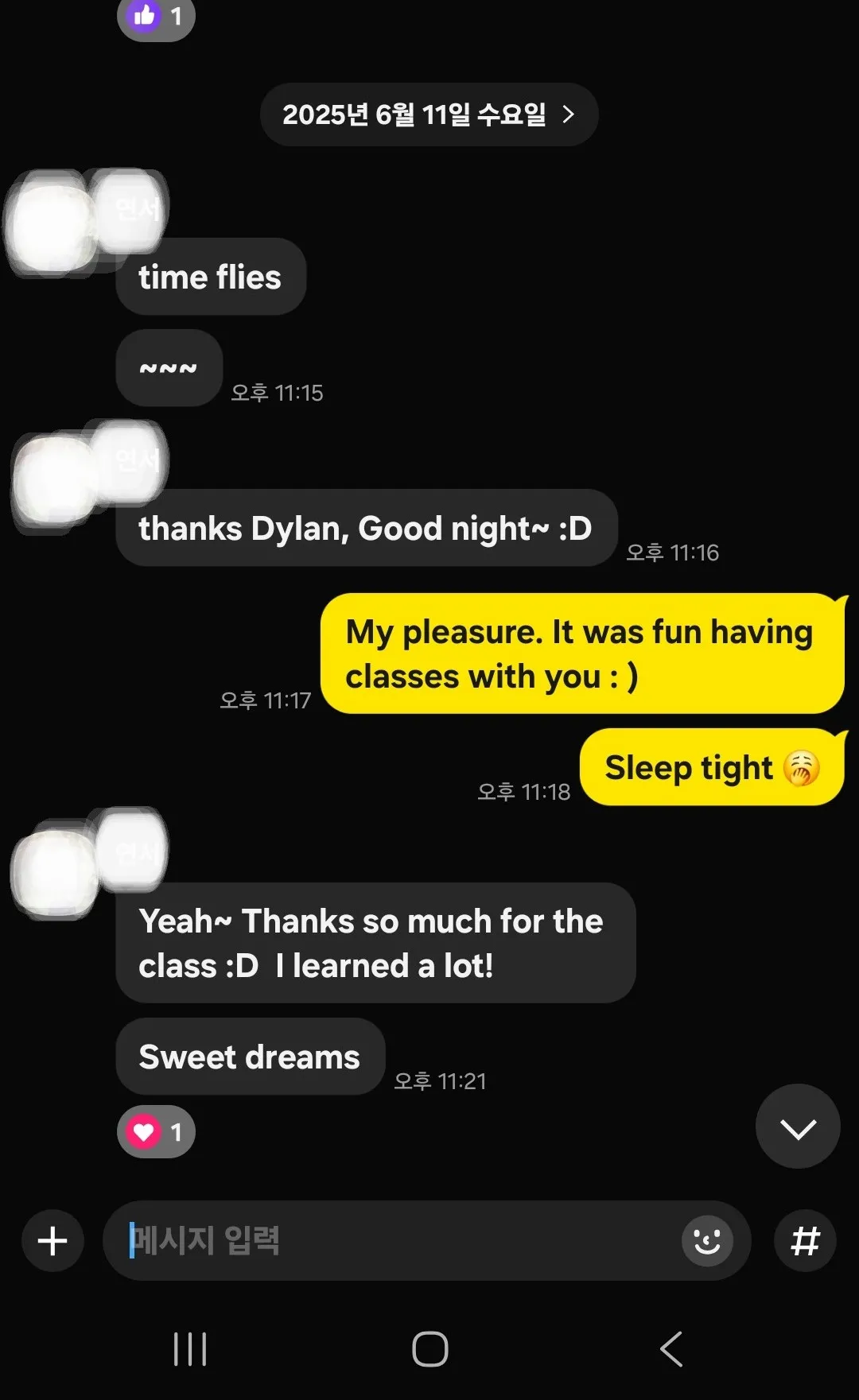Go back using system back button

coord(672,1349)
